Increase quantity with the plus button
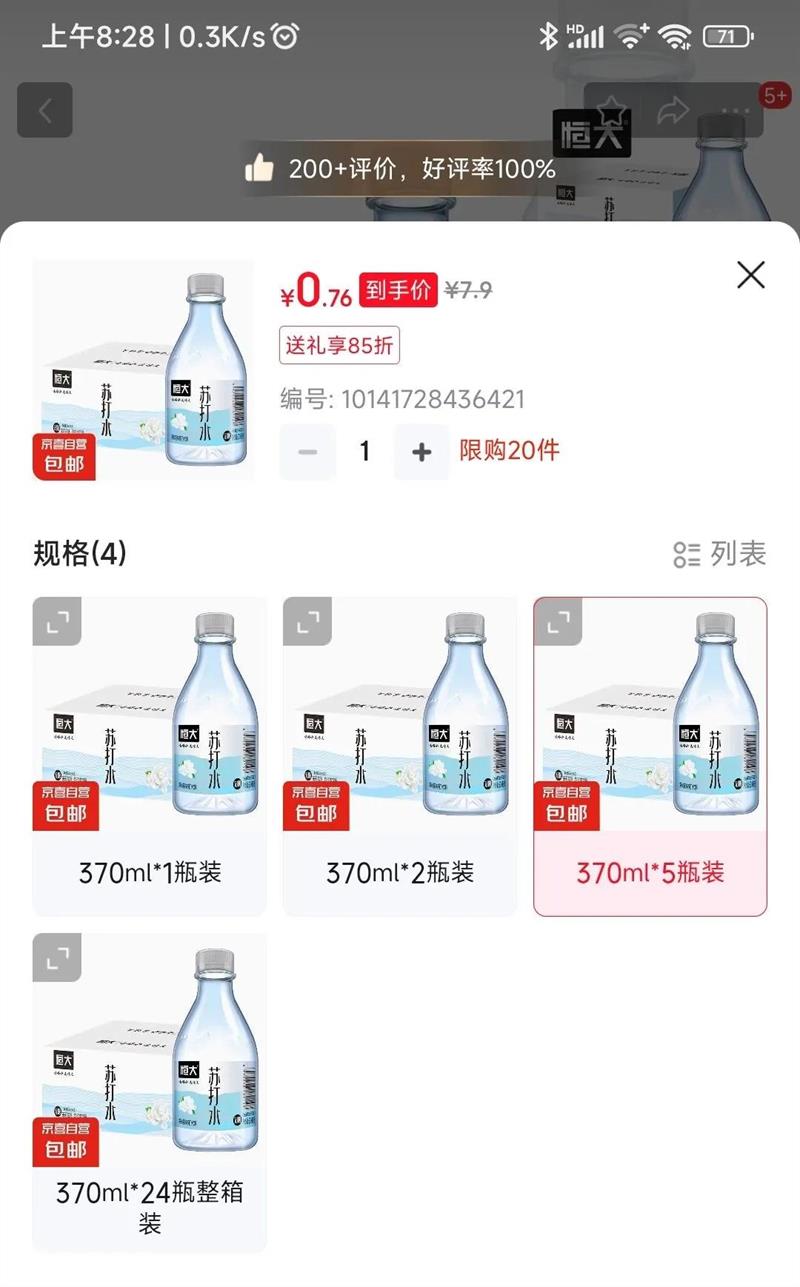The height and width of the screenshot is (1287, 800). click(421, 452)
